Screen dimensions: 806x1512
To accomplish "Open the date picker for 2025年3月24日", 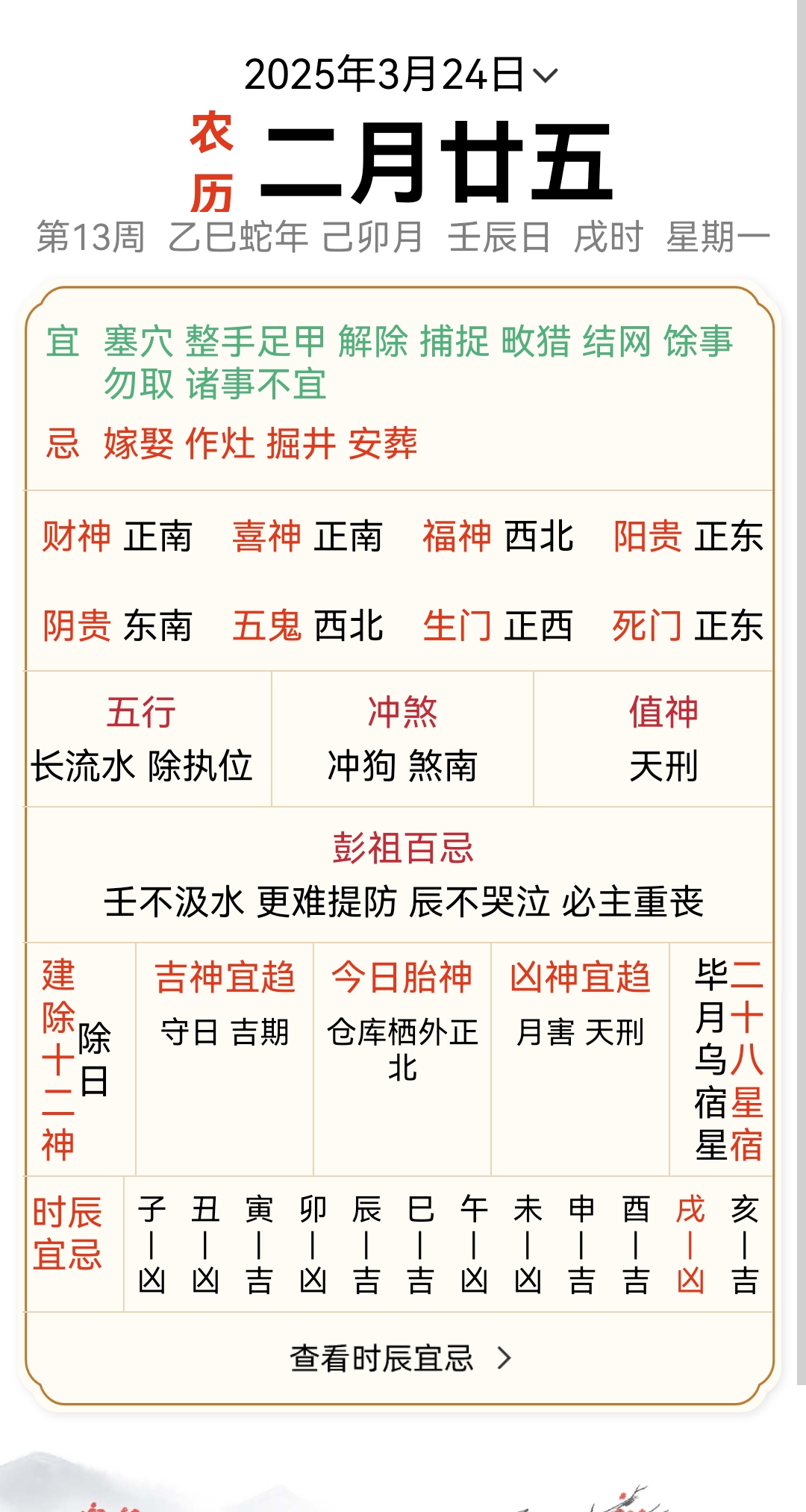I will [x=401, y=75].
